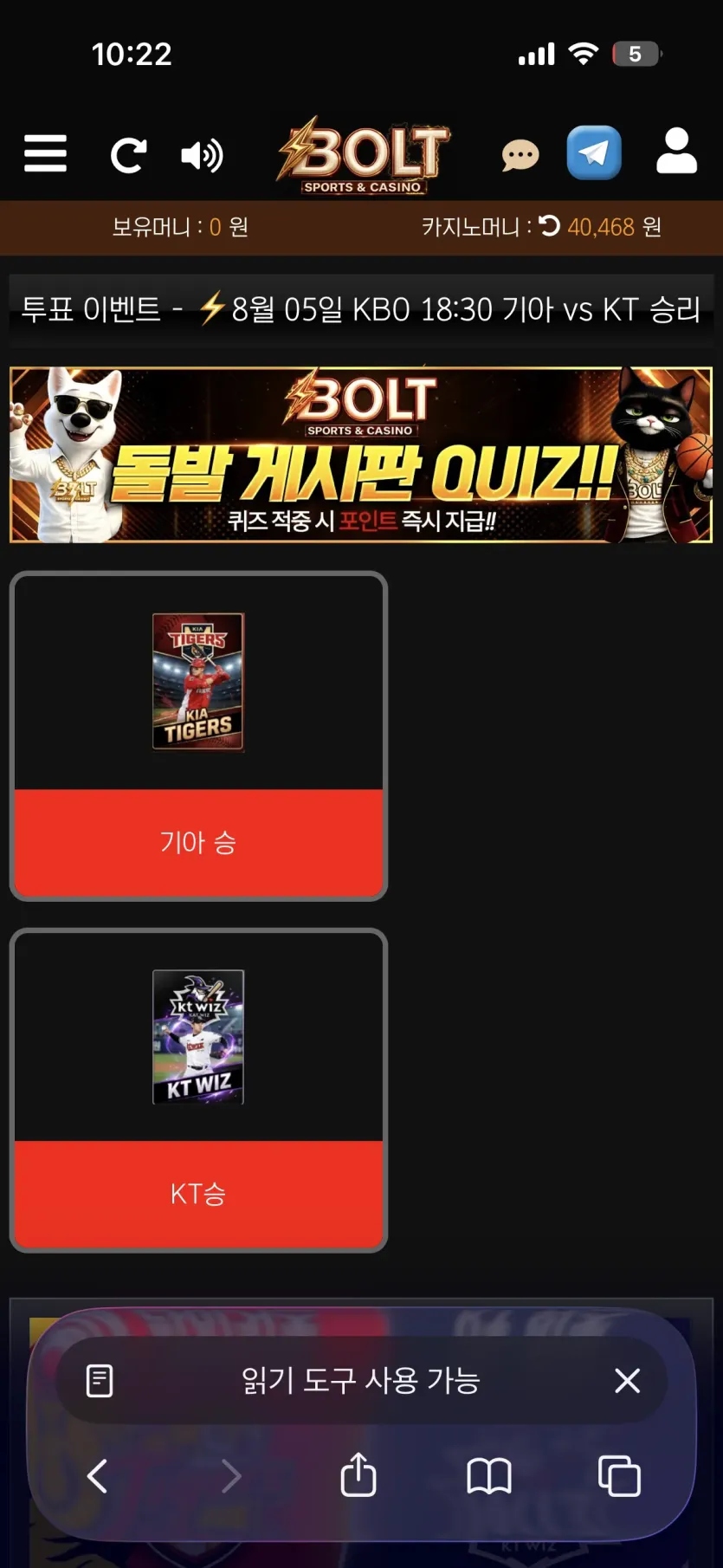Open reader mode with the page icon
Screen dimensions: 723x1568
tap(100, 1380)
